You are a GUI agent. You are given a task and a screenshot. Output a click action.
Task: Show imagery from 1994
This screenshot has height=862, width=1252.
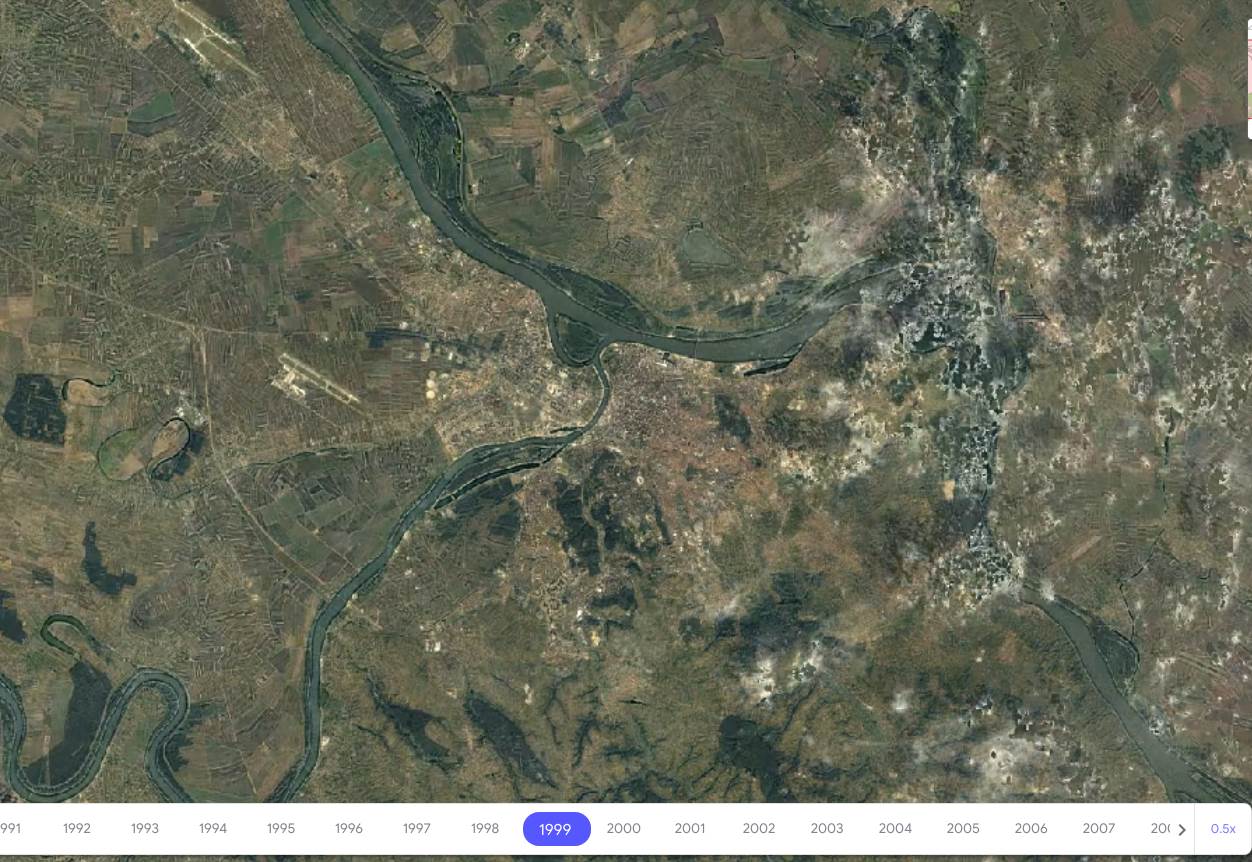(x=213, y=828)
